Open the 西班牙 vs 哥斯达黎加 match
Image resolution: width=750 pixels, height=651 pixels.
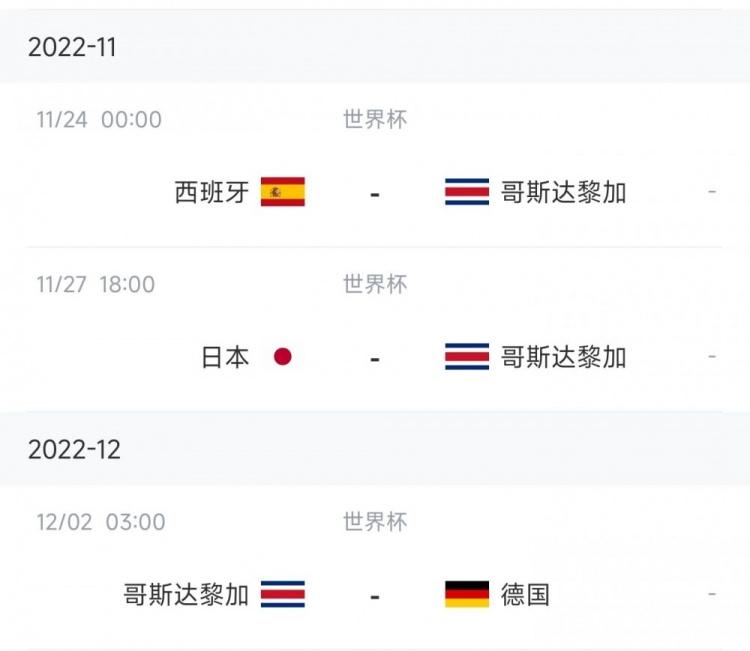375,192
